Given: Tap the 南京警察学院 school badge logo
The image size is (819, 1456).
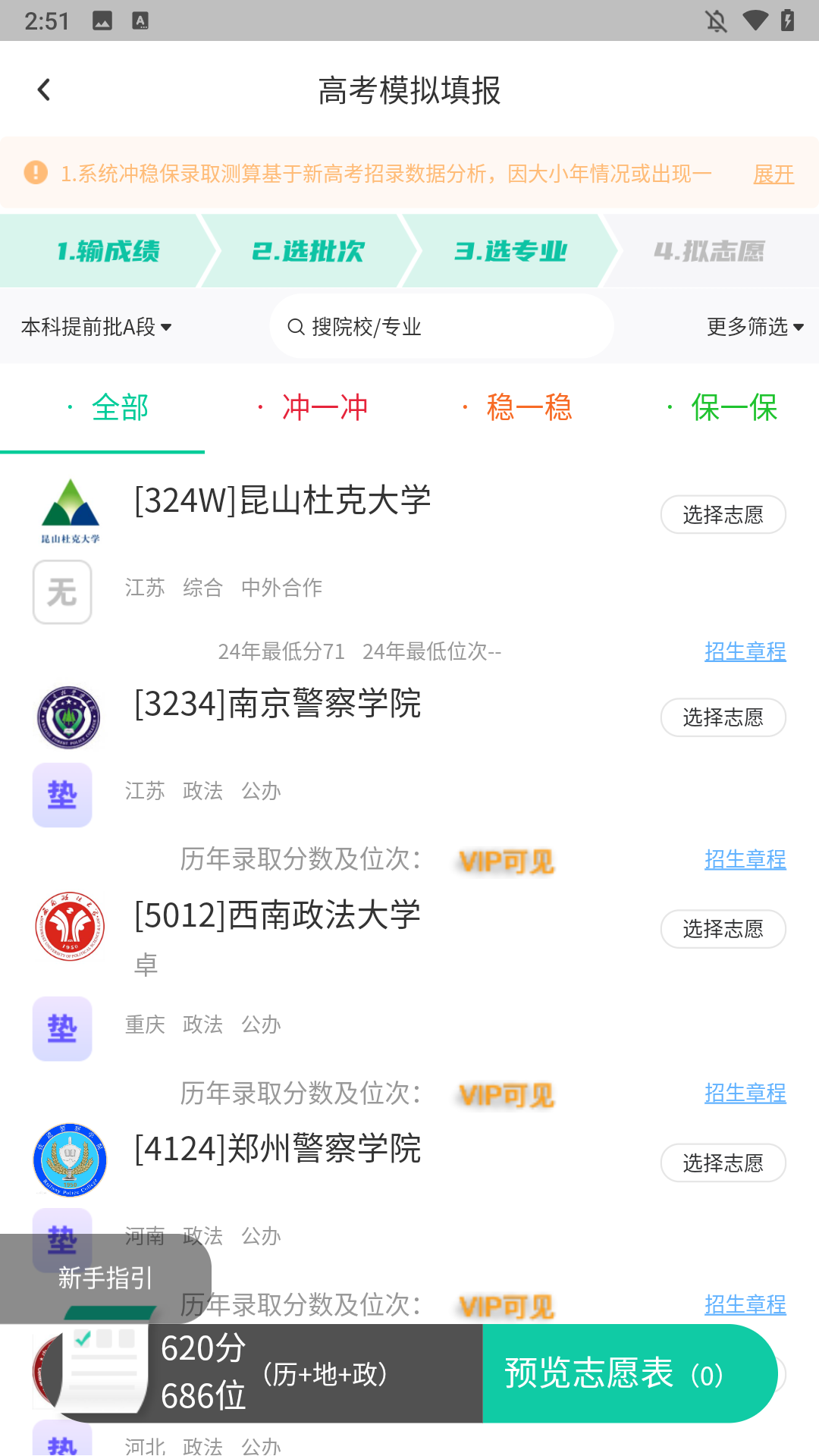Looking at the screenshot, I should [x=69, y=717].
